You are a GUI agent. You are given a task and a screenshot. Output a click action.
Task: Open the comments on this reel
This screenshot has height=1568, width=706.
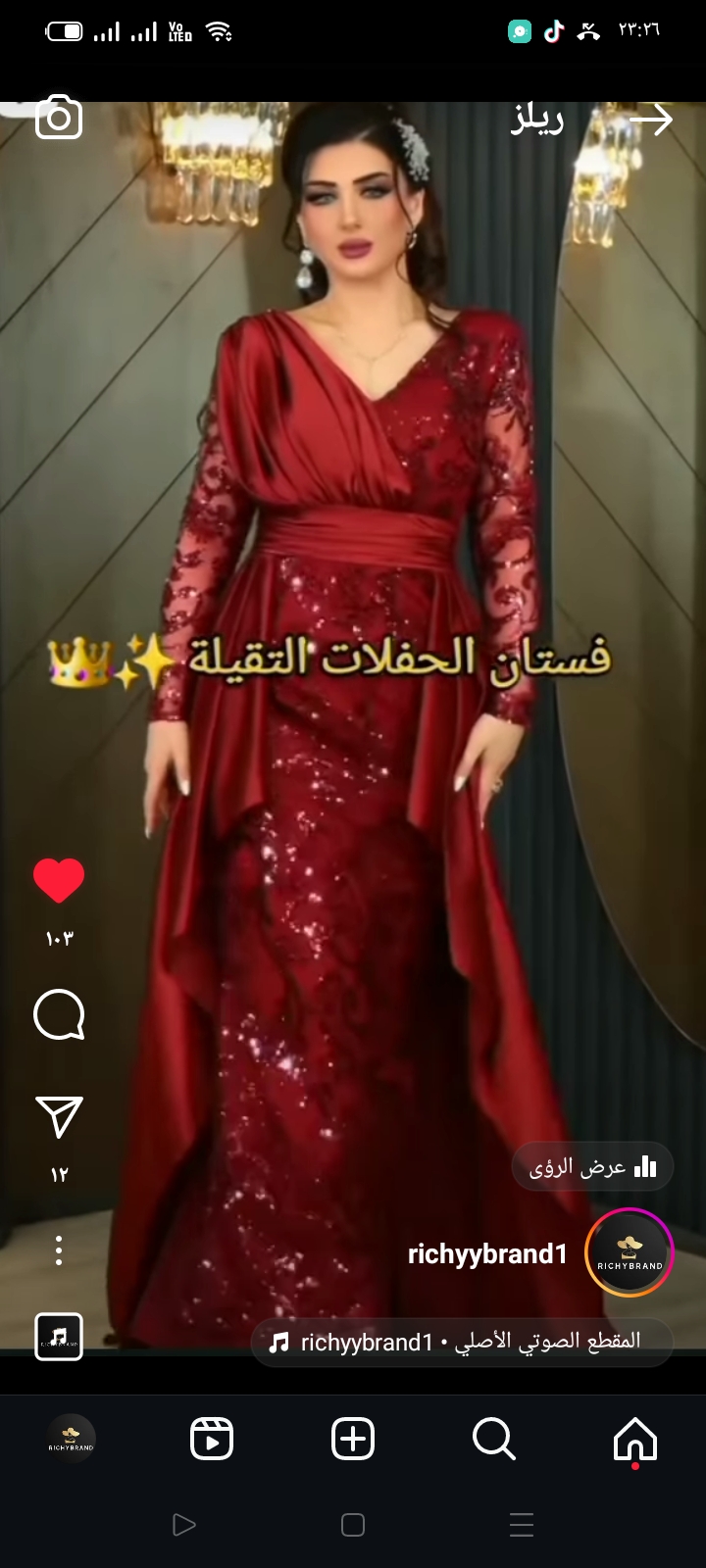(59, 1014)
